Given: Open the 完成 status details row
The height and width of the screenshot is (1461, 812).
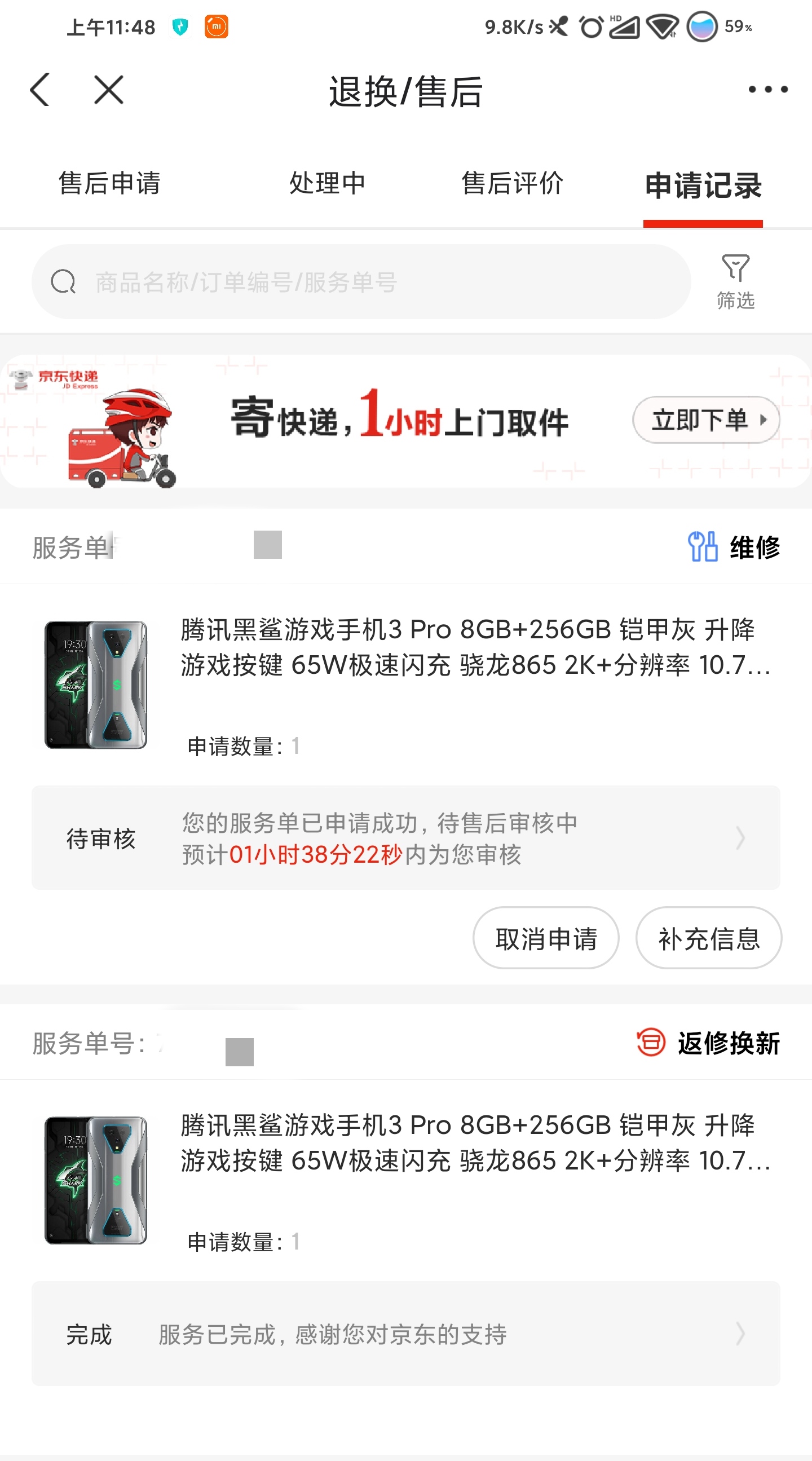Looking at the screenshot, I should pos(405,1334).
